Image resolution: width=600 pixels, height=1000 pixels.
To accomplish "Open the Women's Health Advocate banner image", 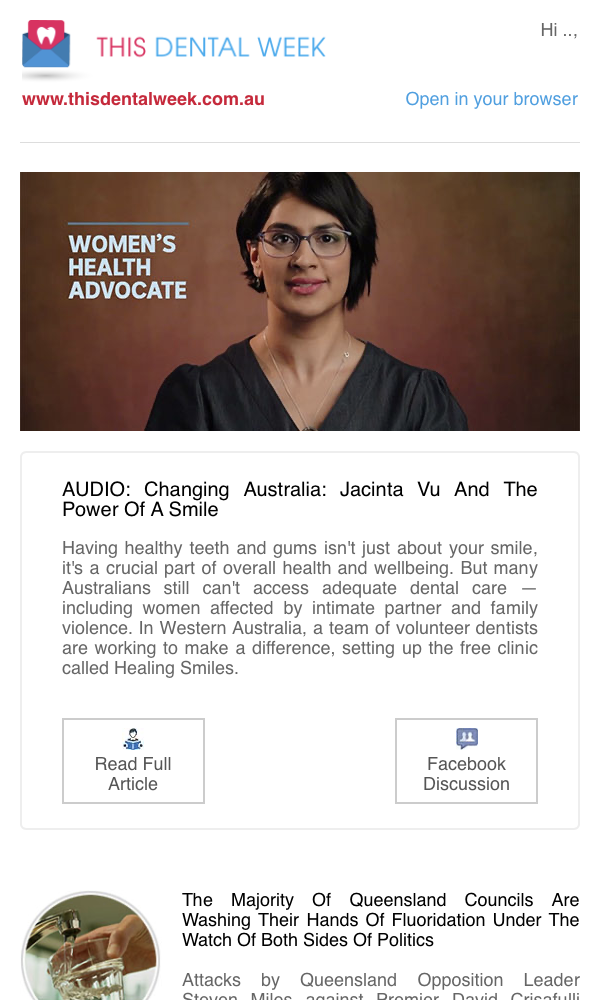I will pos(300,301).
